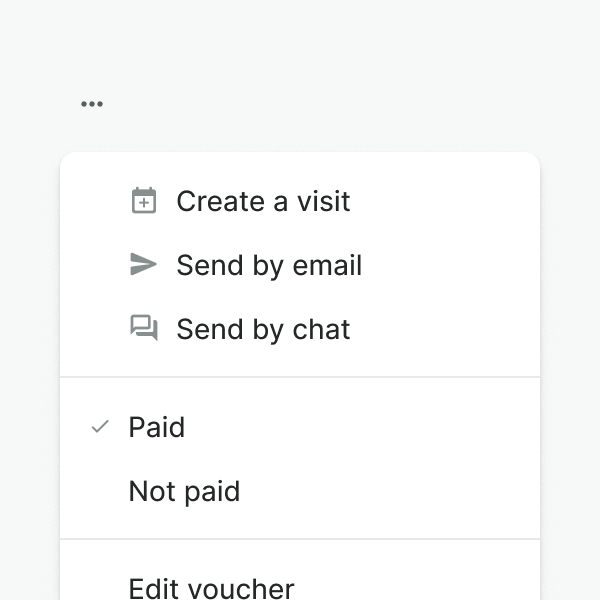Open Edit voucher

click(x=212, y=587)
